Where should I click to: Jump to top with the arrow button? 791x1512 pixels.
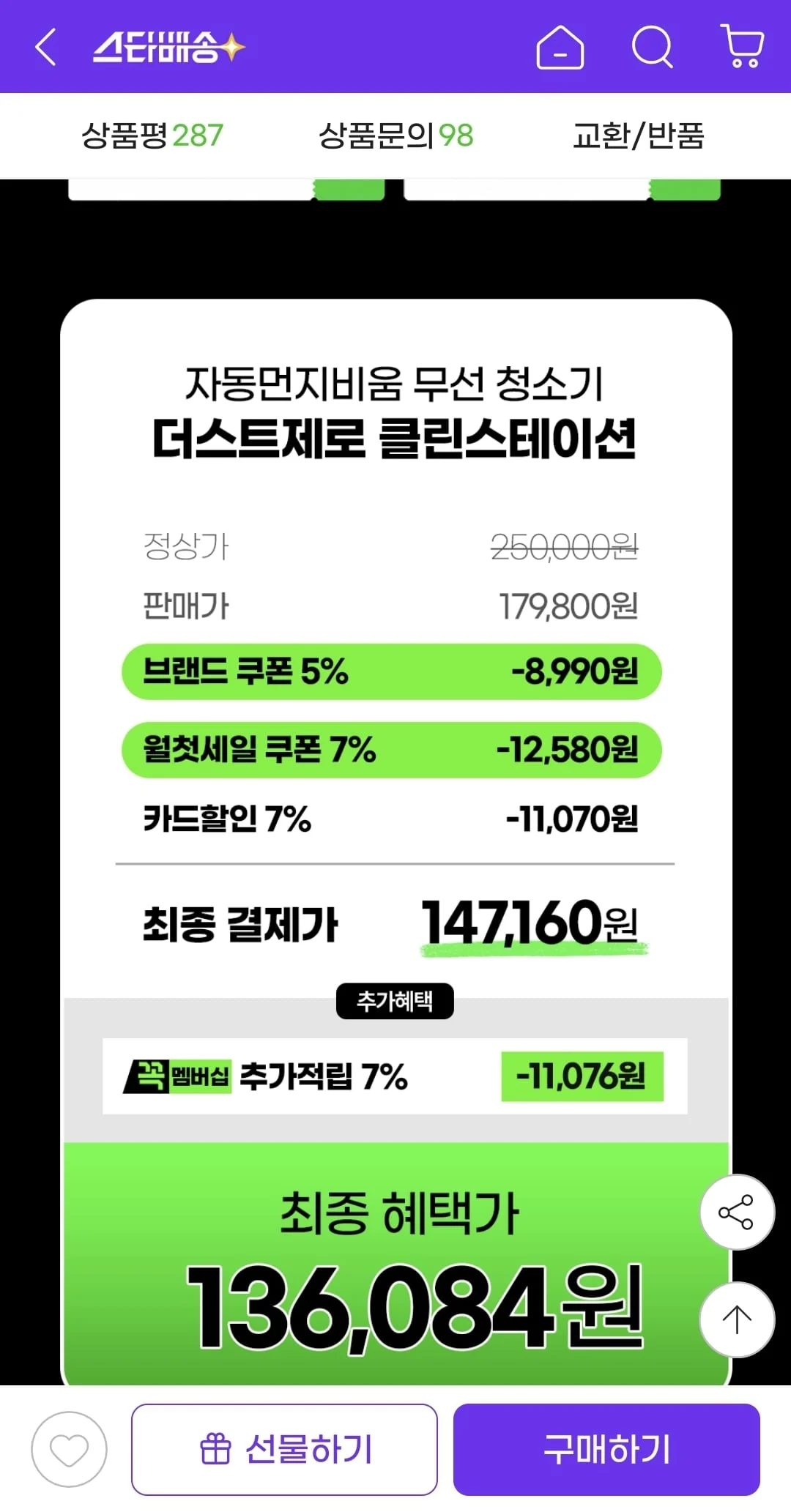tap(737, 1319)
